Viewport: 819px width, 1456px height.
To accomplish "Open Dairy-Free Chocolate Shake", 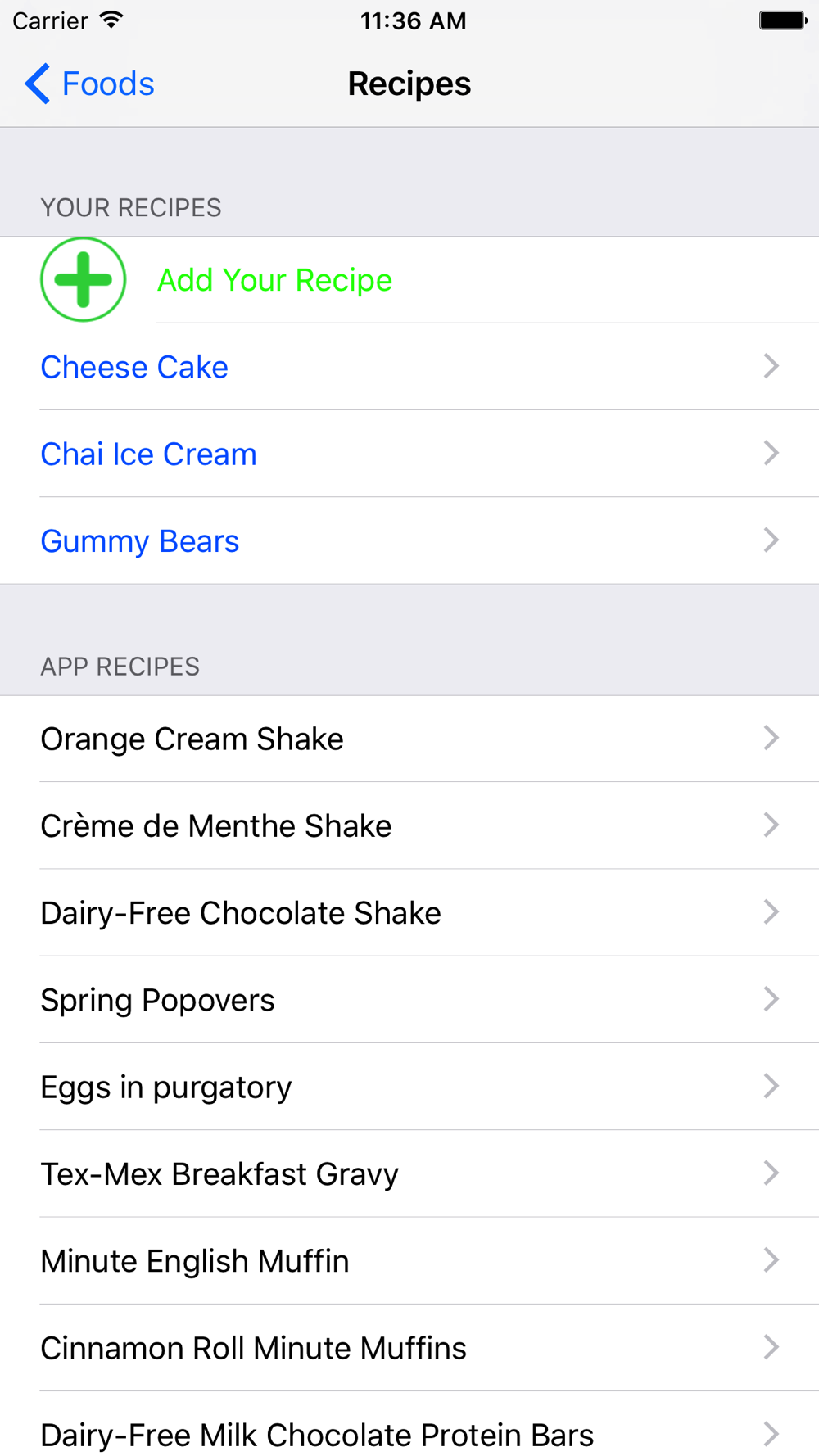I will pos(409,912).
